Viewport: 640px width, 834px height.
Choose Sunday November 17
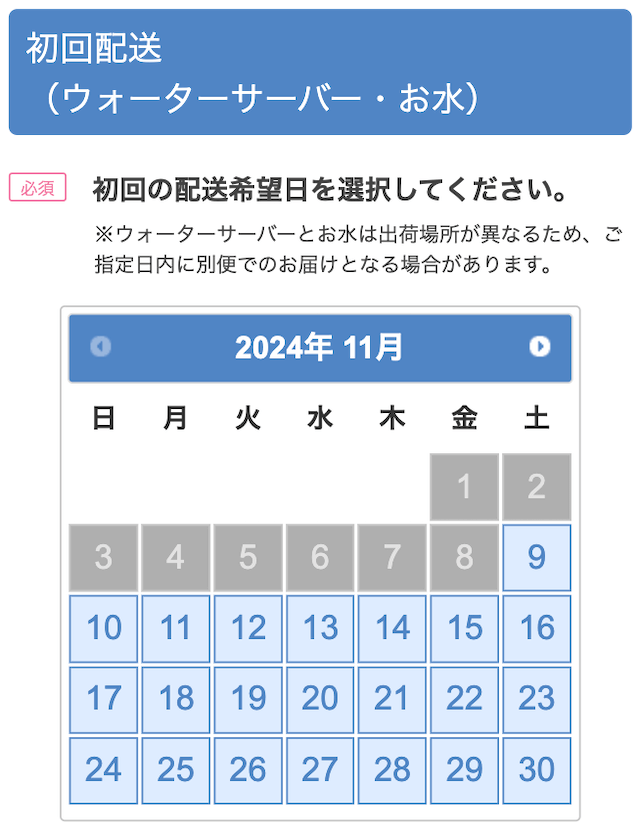point(104,700)
